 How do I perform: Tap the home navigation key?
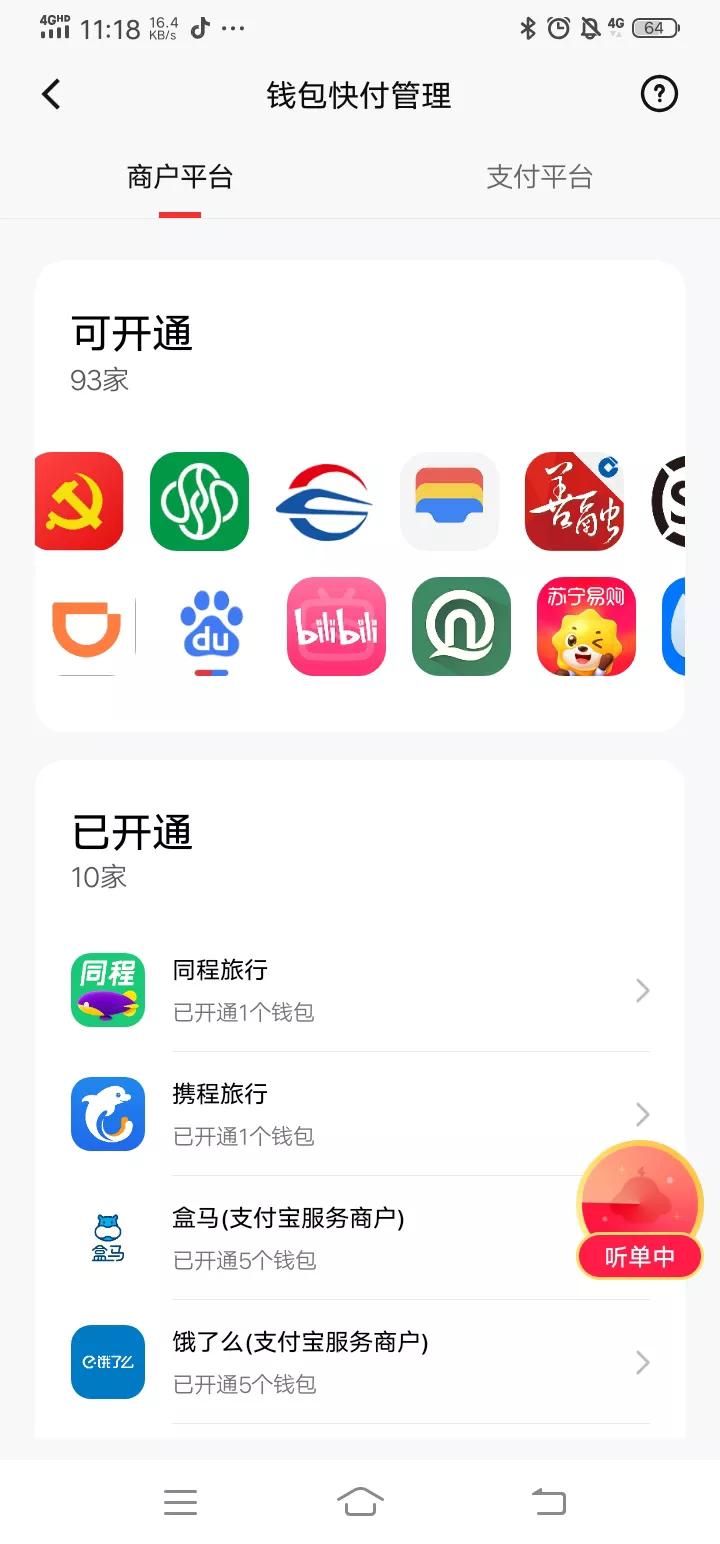360,1501
